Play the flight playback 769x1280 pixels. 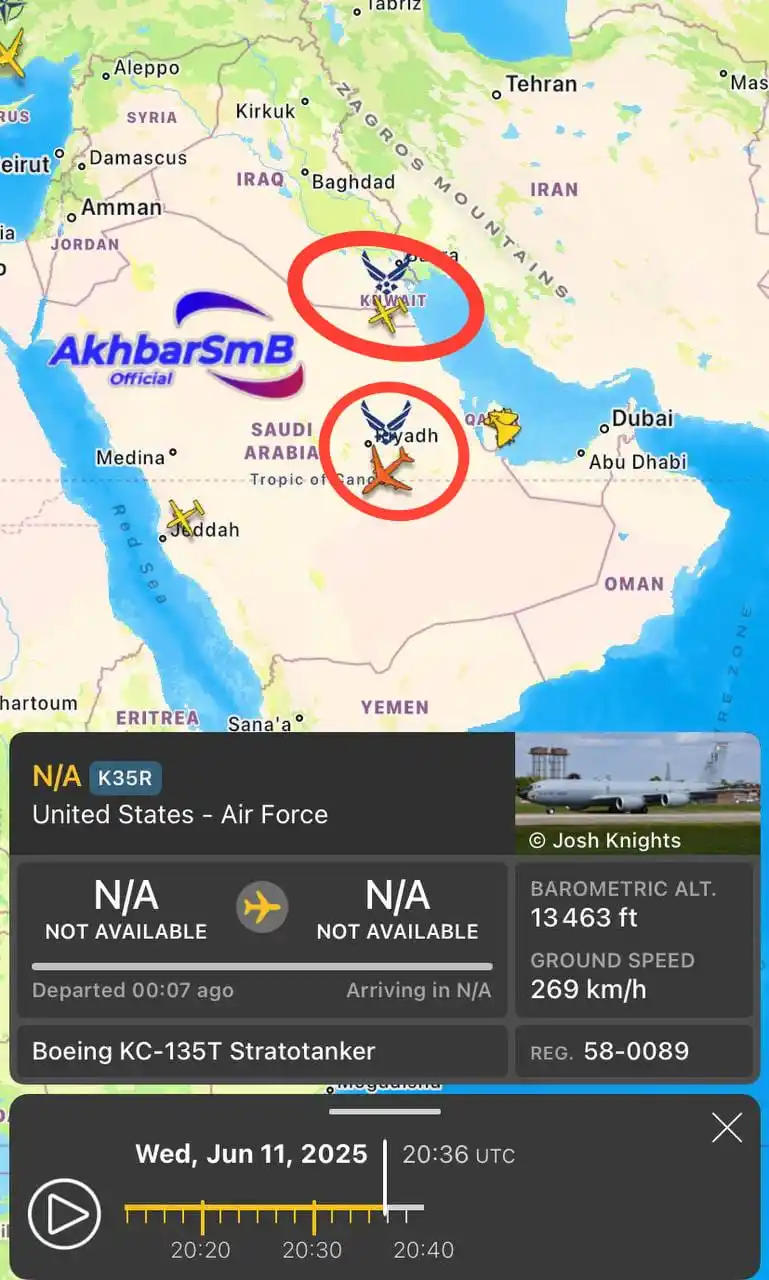pyautogui.click(x=64, y=1214)
